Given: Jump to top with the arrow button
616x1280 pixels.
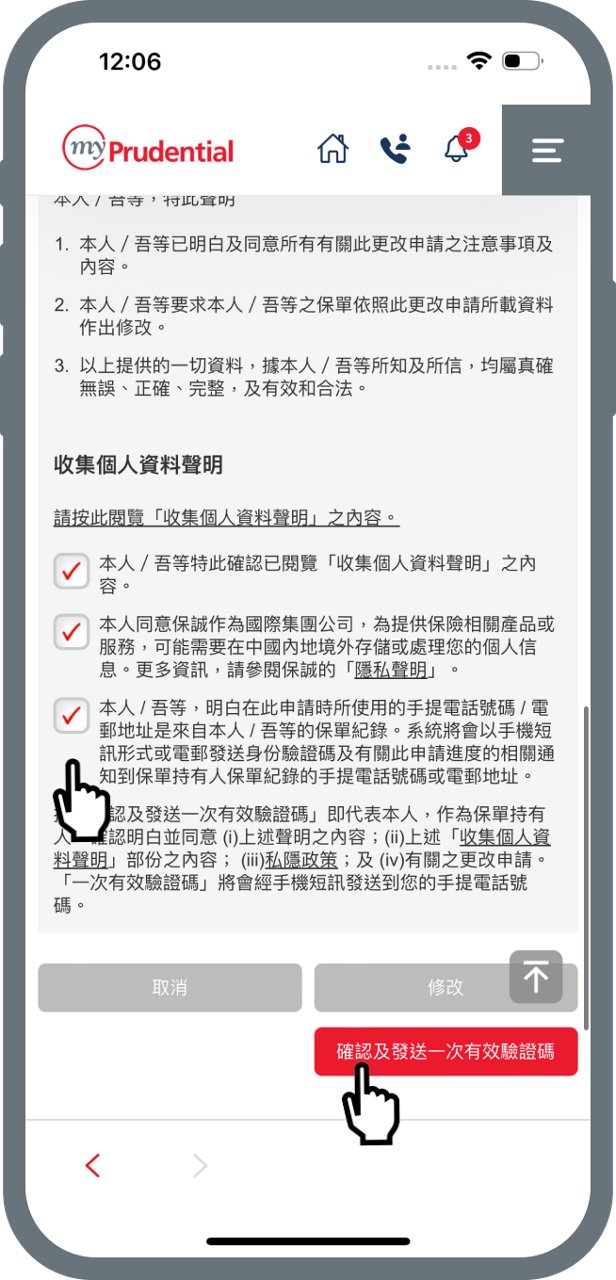Looking at the screenshot, I should pos(536,977).
